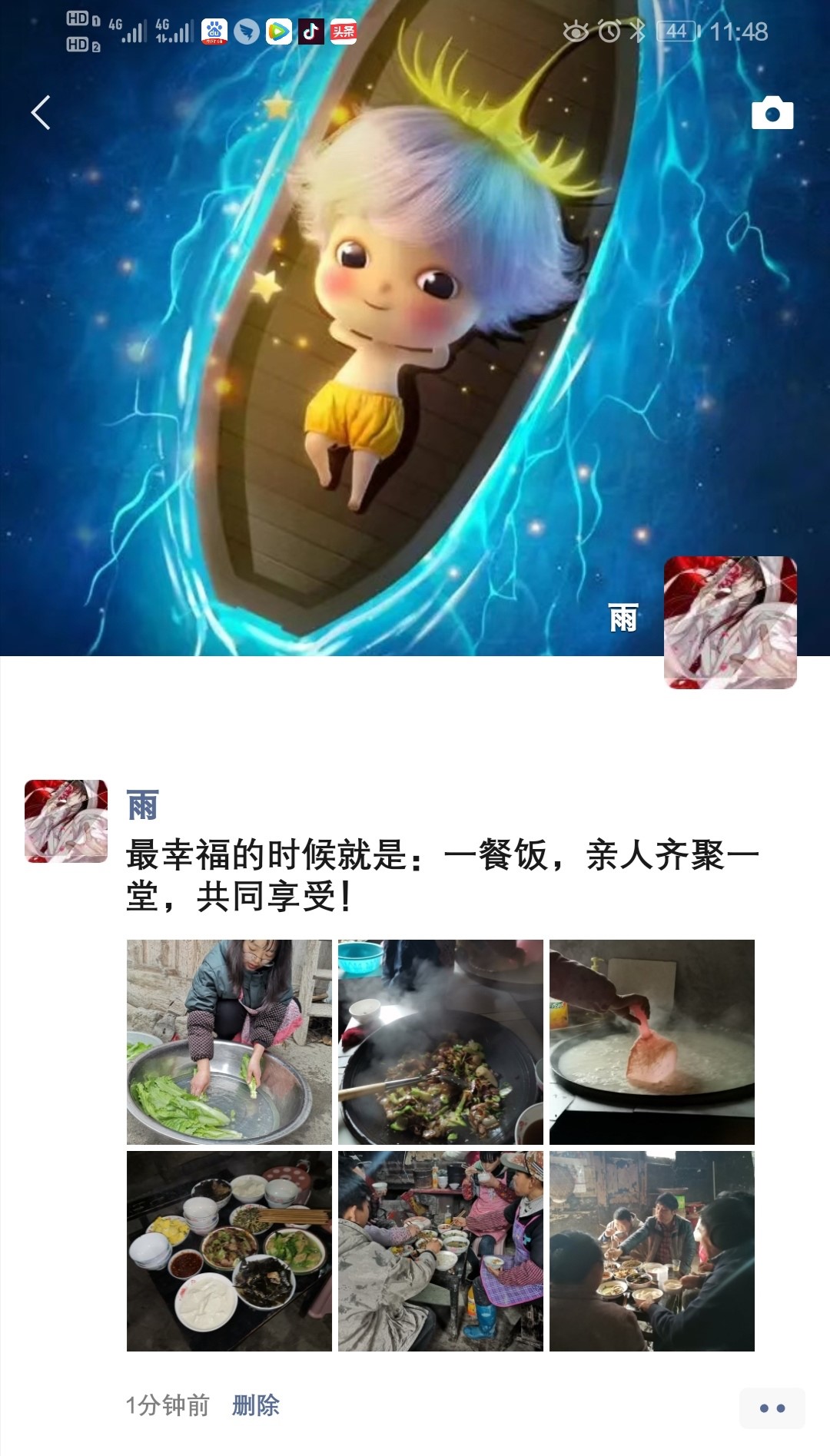This screenshot has height=1456, width=830.
Task: View photo of white soup being stirred
Action: click(x=652, y=1041)
